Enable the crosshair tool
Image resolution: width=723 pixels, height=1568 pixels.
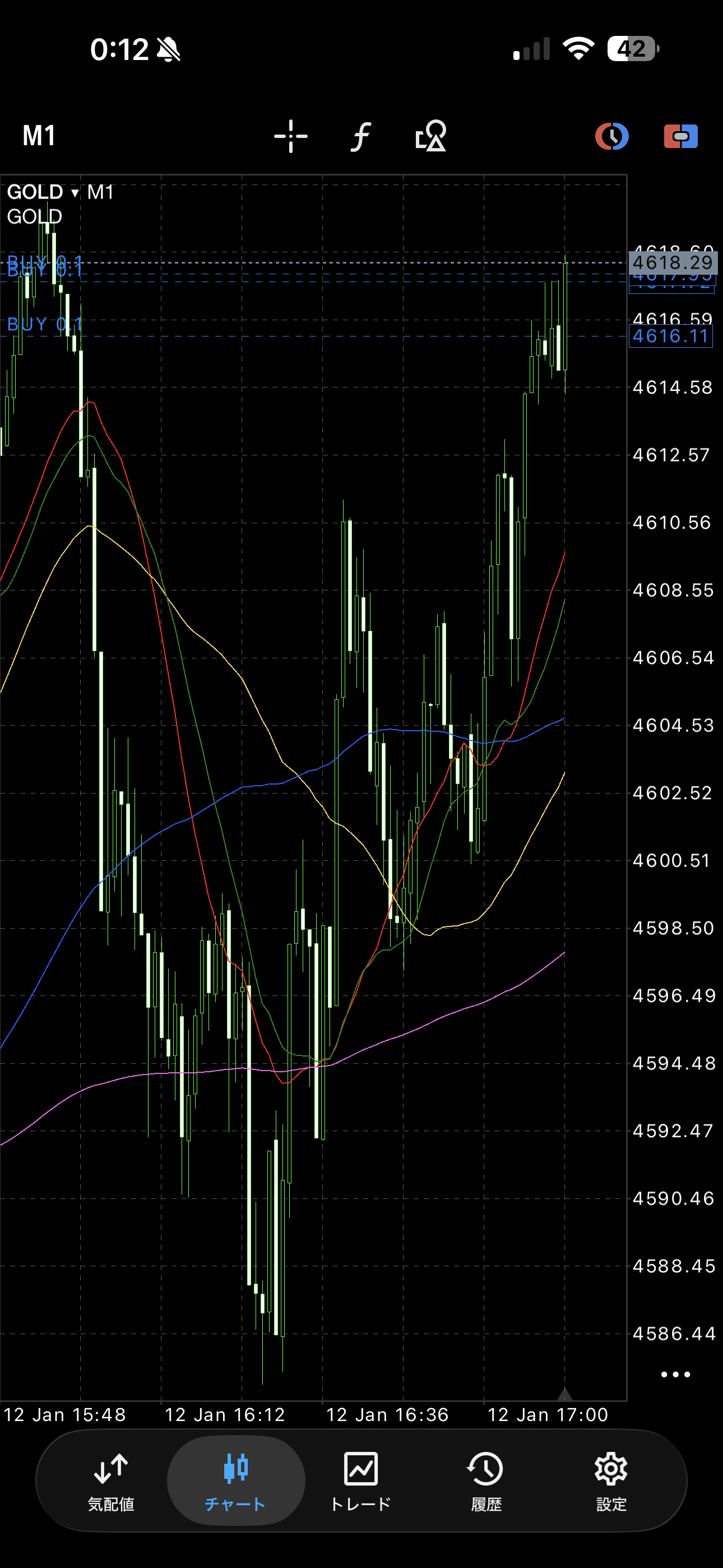click(x=291, y=136)
